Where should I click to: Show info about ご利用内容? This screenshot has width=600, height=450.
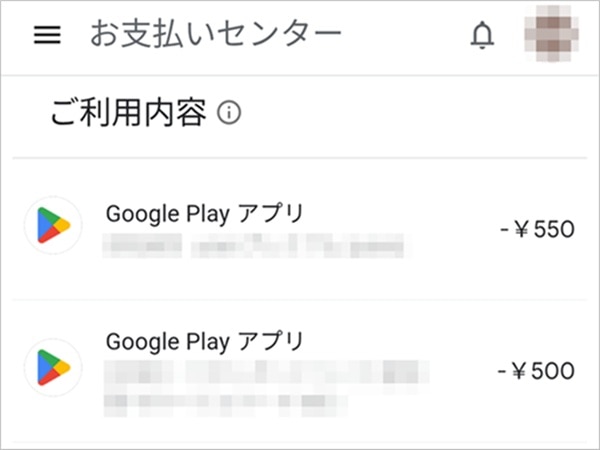(229, 115)
